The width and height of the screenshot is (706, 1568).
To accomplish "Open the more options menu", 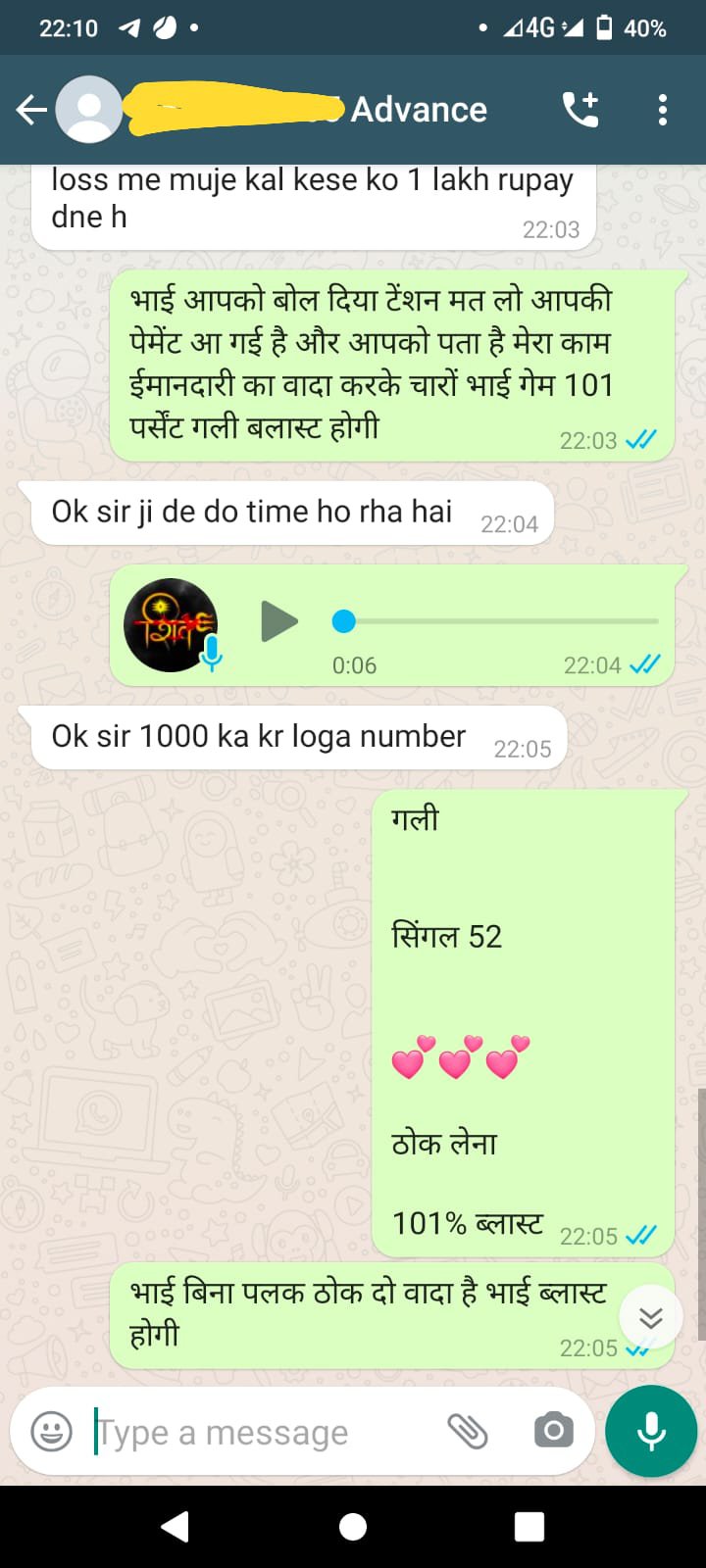I will coord(663,110).
